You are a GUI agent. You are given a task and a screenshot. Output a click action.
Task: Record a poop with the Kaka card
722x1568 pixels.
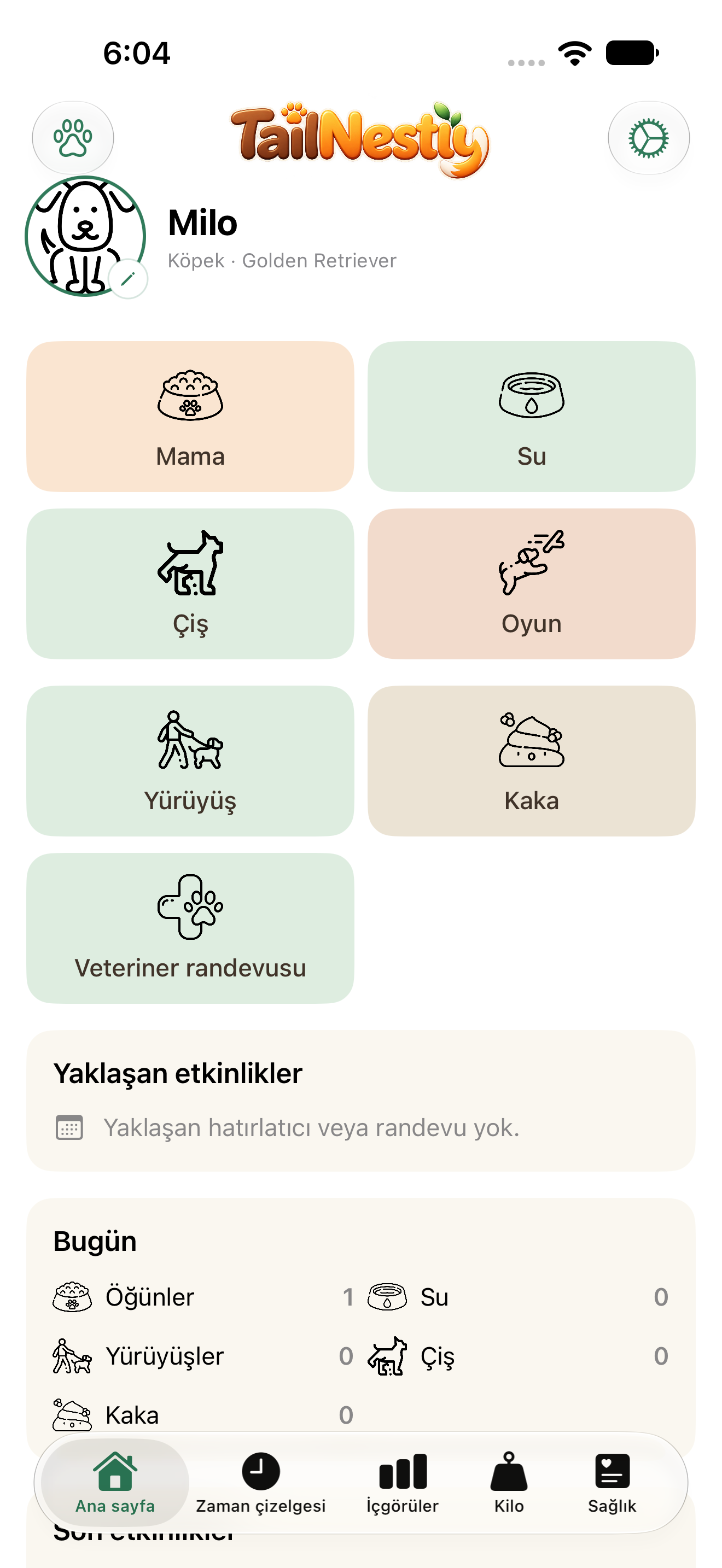[x=532, y=761]
